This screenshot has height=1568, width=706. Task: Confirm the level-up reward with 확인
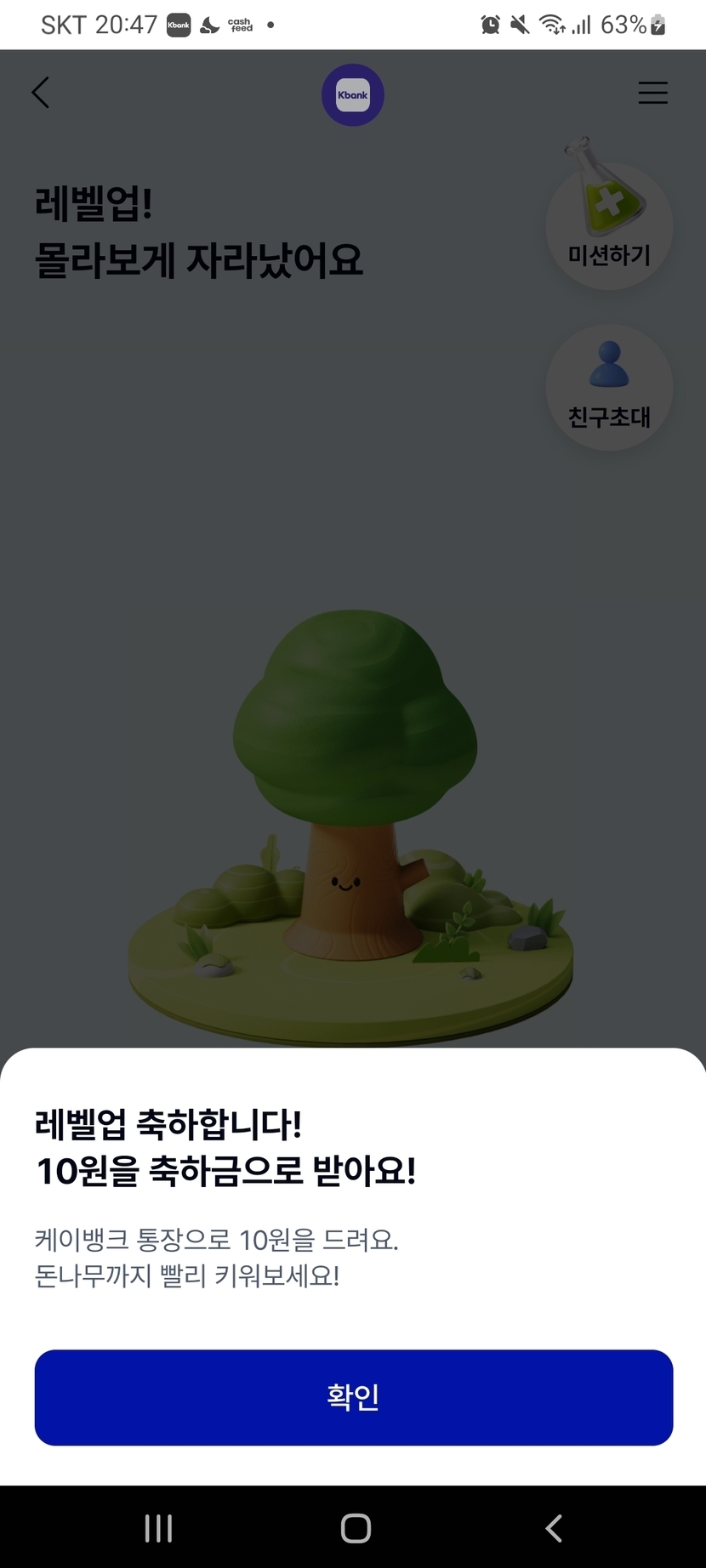(353, 1396)
